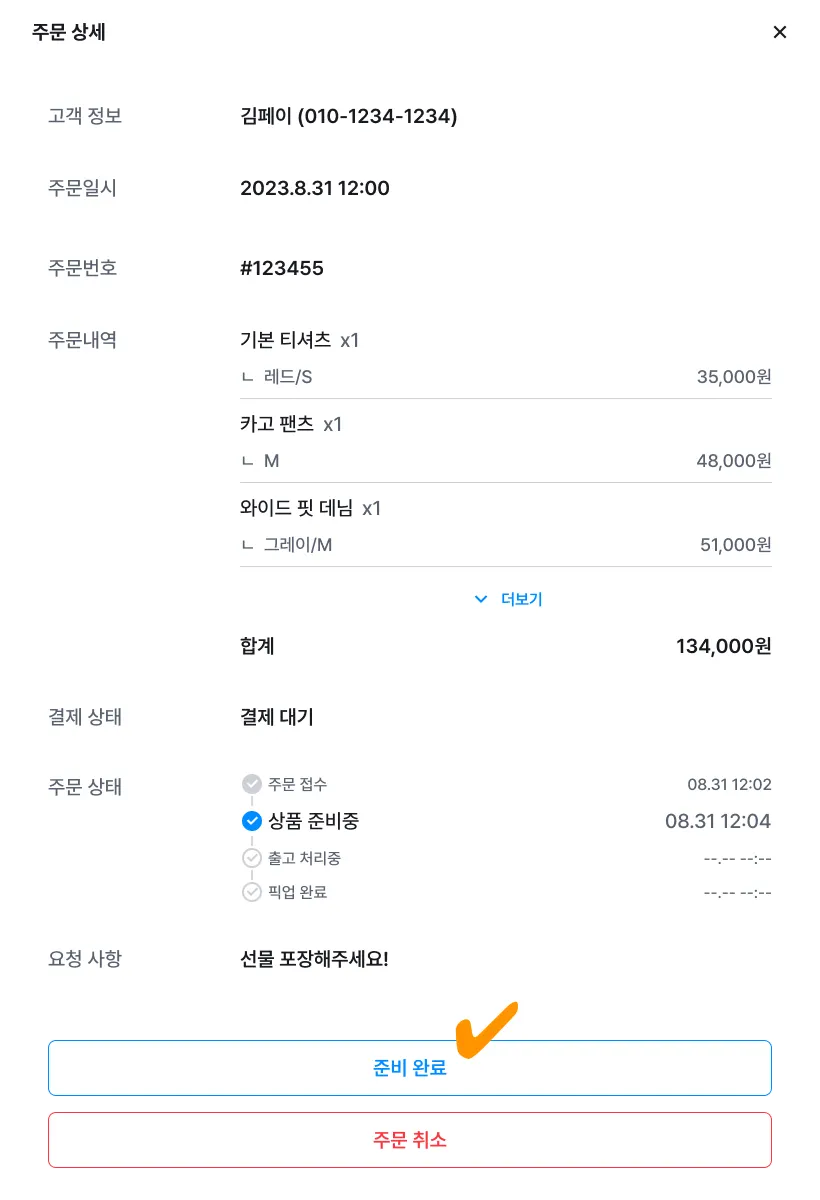Image resolution: width=820 pixels, height=1200 pixels.
Task: Cancel the order with 주문 취소
Action: click(409, 1140)
